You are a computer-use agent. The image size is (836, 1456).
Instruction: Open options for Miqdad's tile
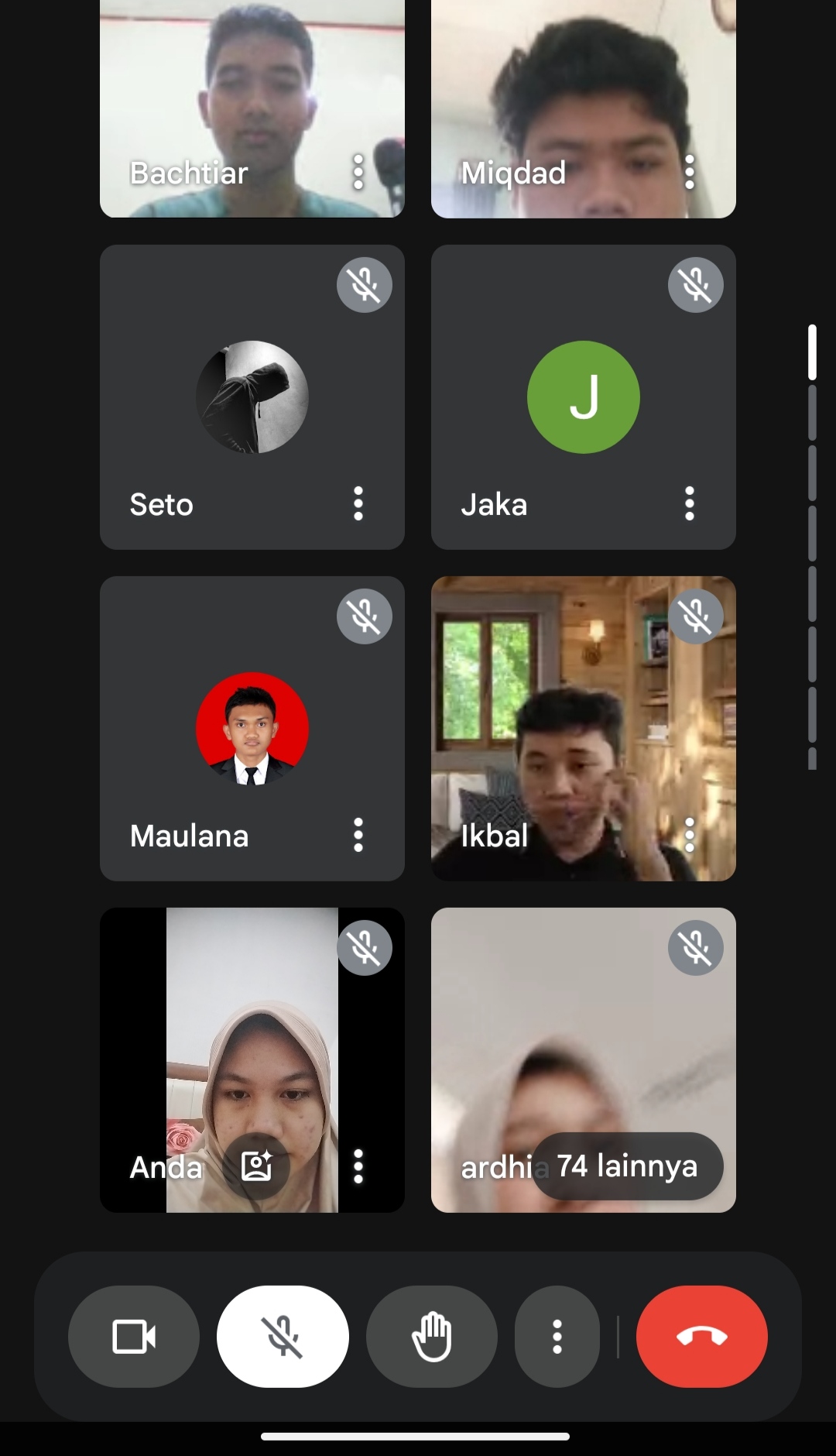click(x=689, y=172)
